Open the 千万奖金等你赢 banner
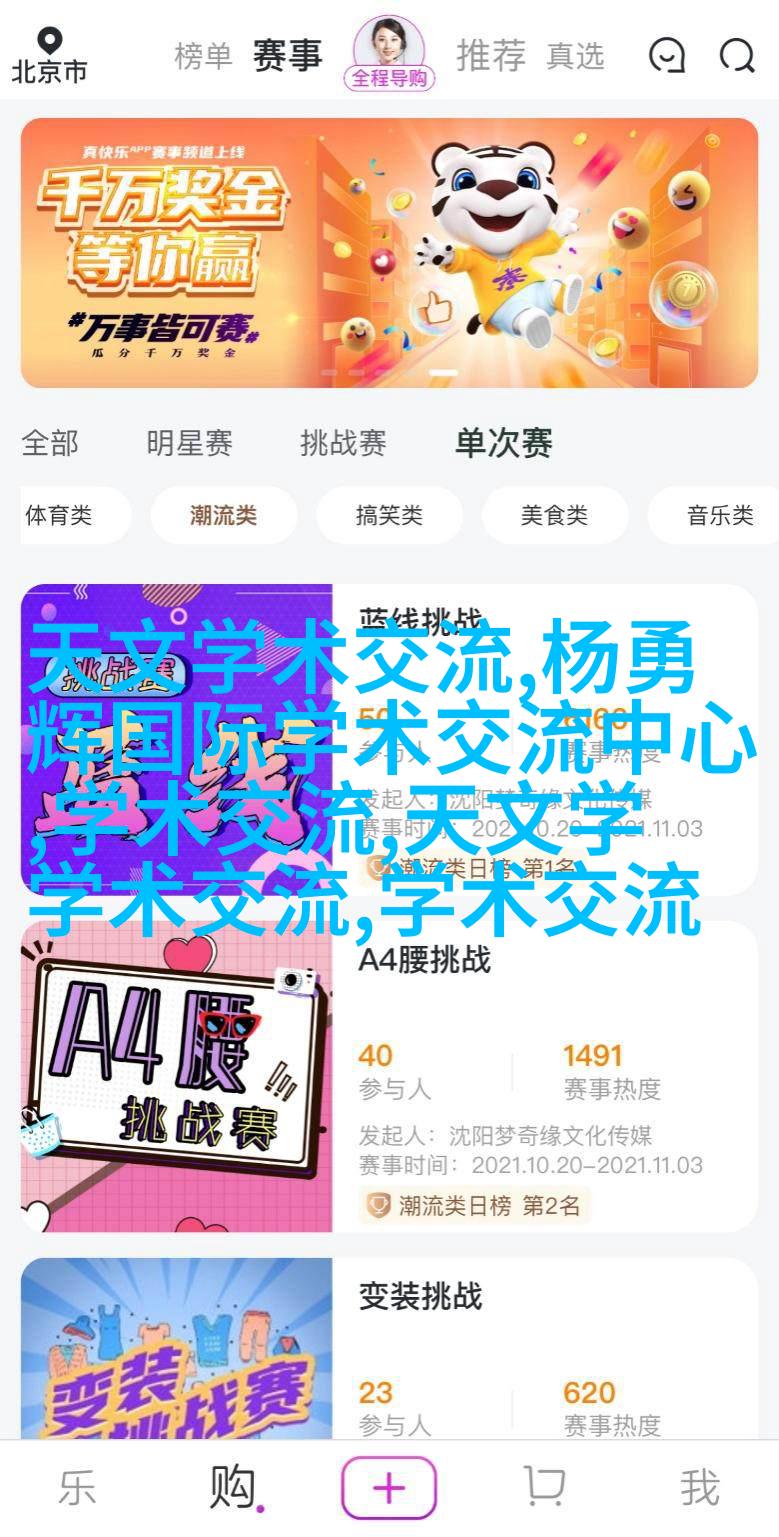 pos(389,253)
